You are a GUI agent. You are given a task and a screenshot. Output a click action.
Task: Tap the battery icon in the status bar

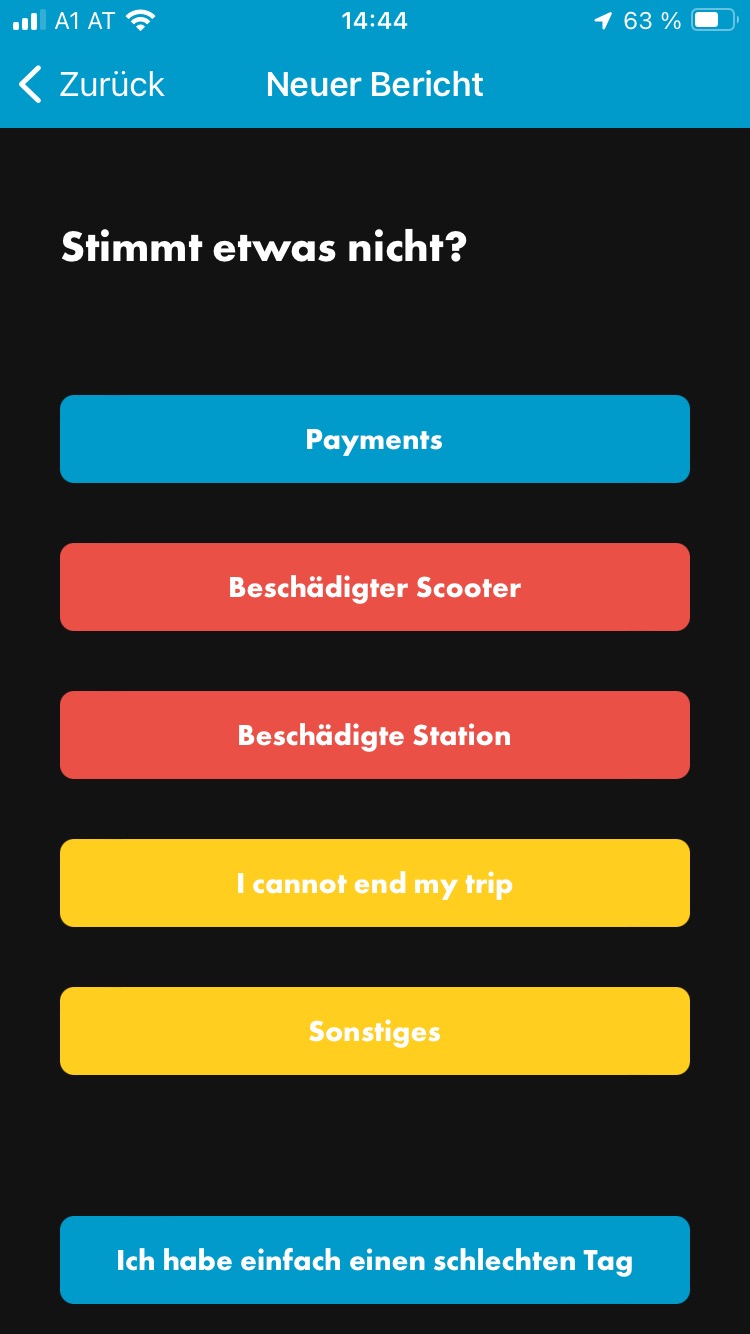pyautogui.click(x=715, y=19)
